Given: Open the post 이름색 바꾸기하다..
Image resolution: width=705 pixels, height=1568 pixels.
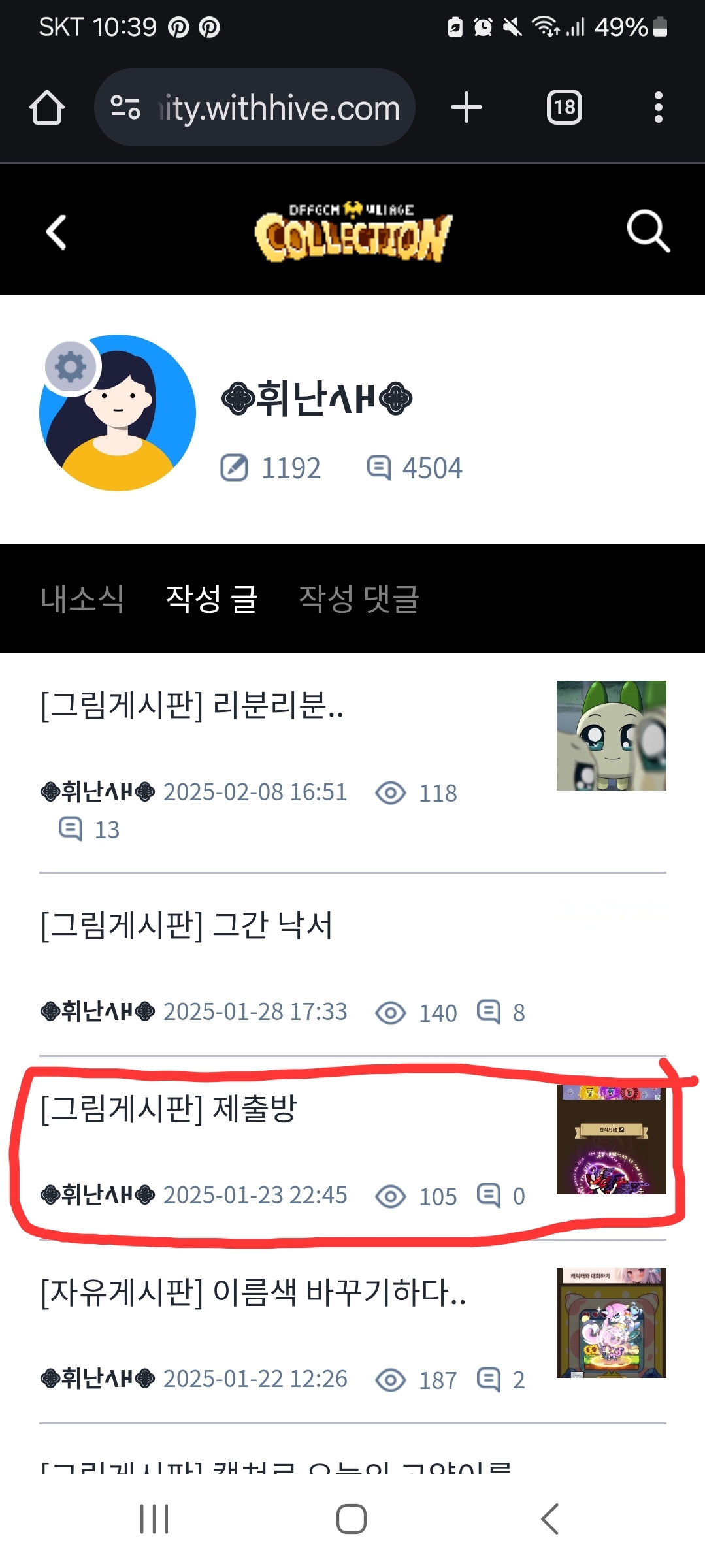Looking at the screenshot, I should tap(254, 1292).
